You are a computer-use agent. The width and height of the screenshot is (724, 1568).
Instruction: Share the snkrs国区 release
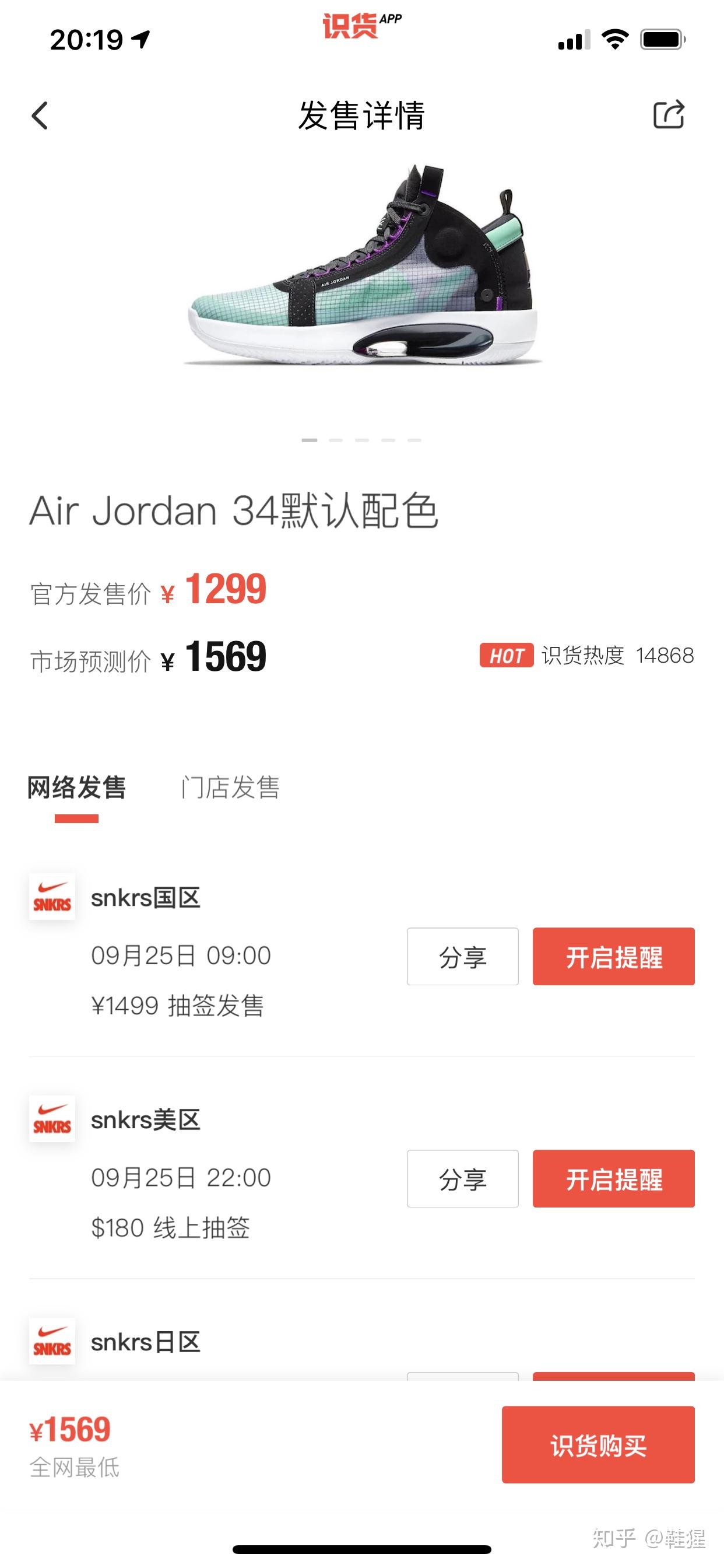pyautogui.click(x=462, y=956)
